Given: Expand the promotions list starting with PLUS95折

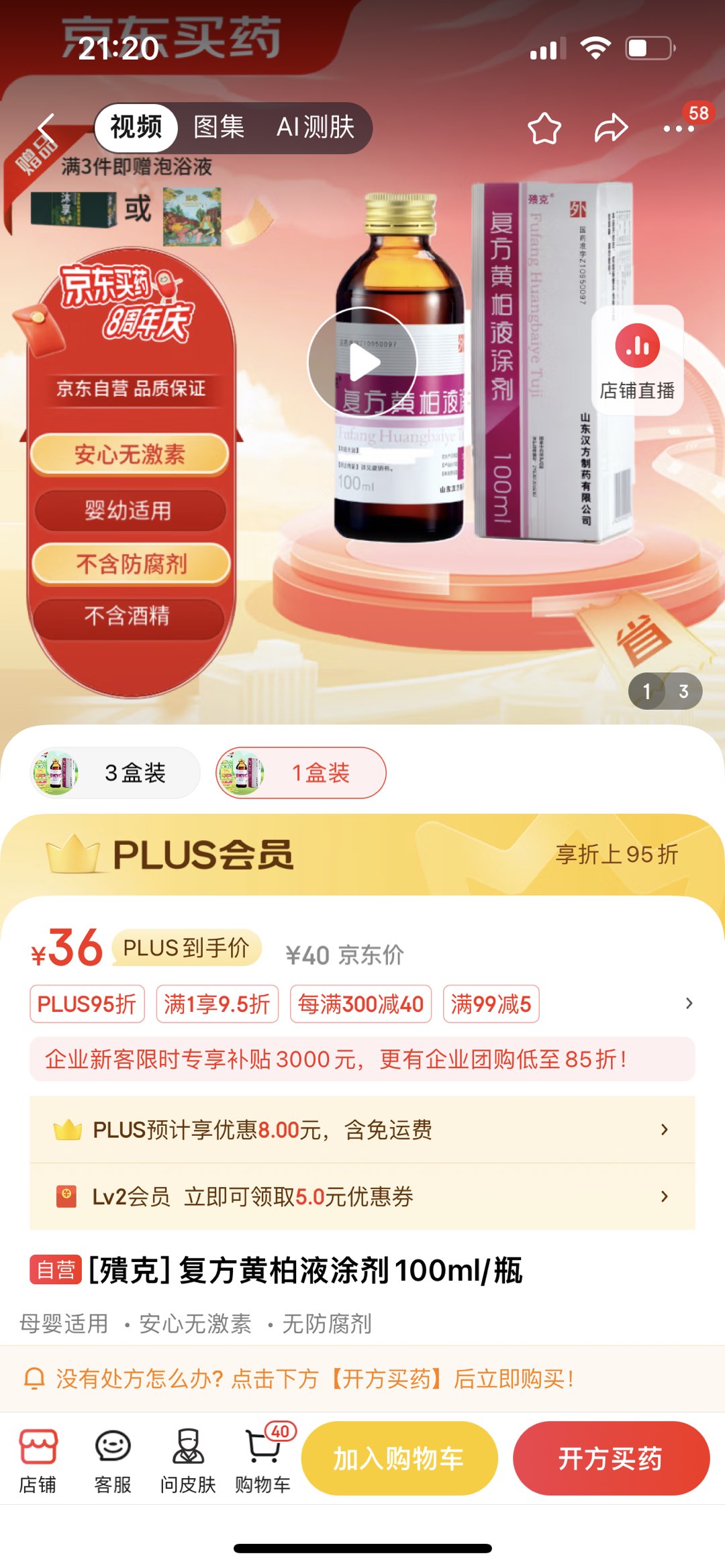Looking at the screenshot, I should [x=689, y=1004].
